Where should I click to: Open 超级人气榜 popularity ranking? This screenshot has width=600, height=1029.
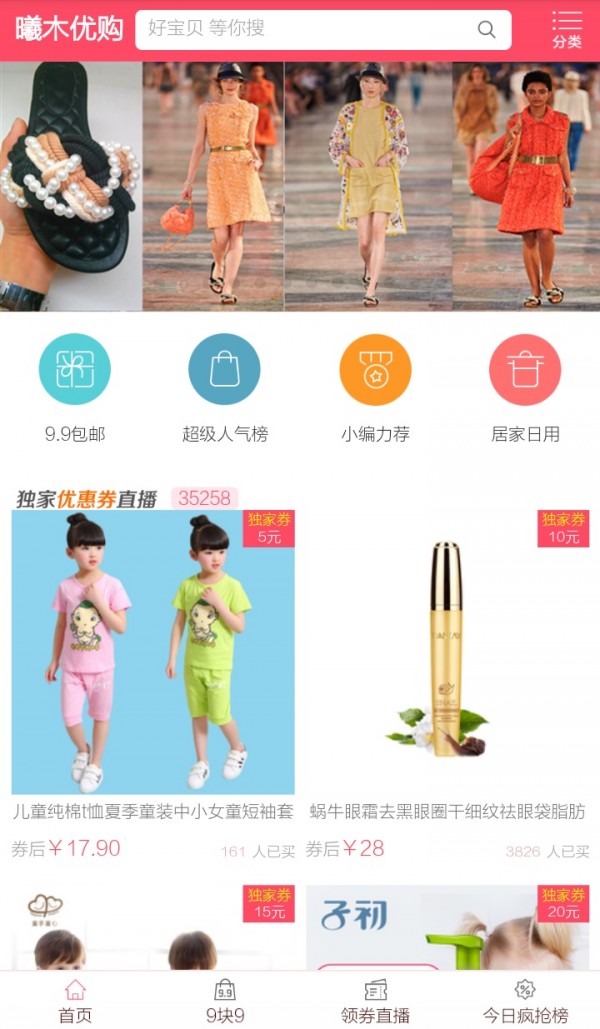click(x=225, y=388)
